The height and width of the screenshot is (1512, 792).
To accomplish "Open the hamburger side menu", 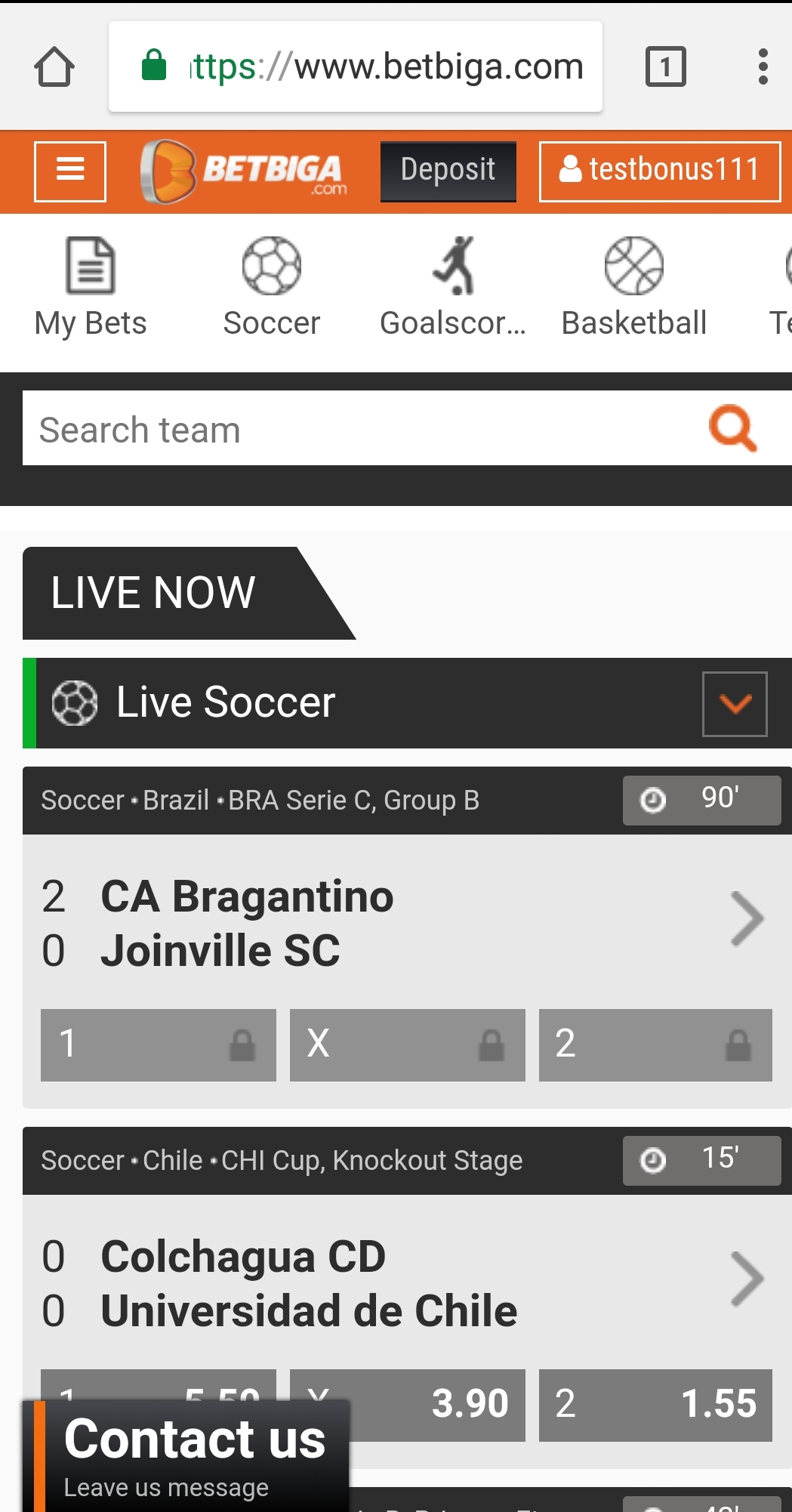I will (x=70, y=171).
